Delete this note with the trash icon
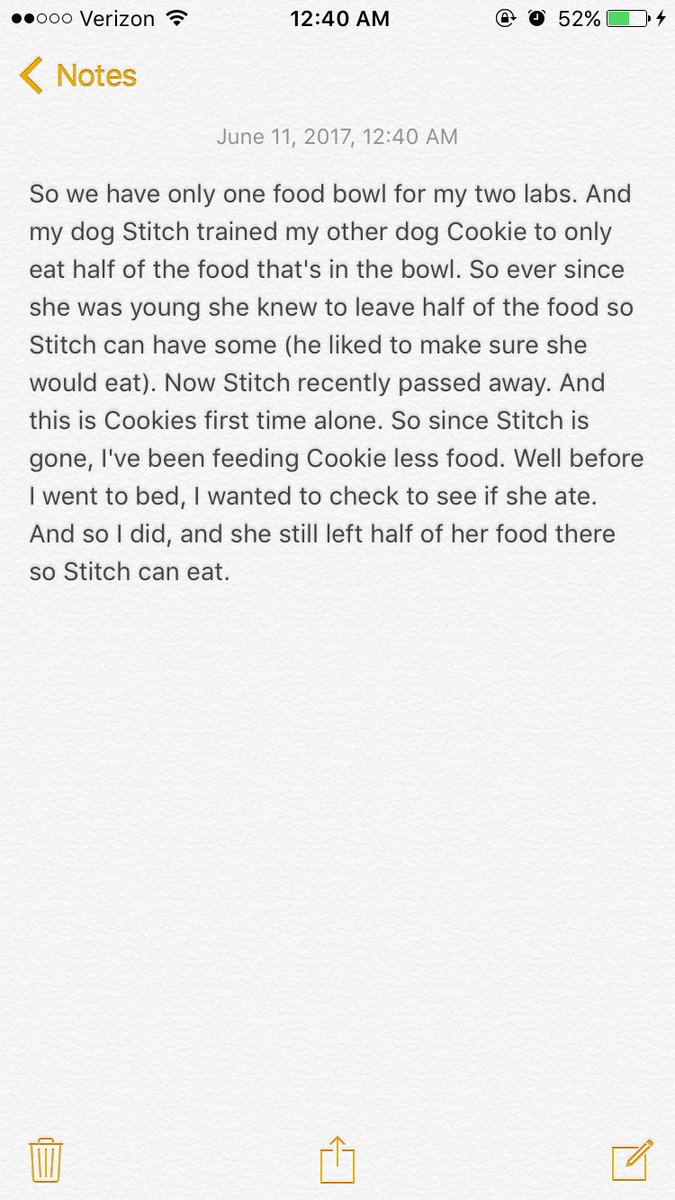The width and height of the screenshot is (675, 1200). point(46,1160)
